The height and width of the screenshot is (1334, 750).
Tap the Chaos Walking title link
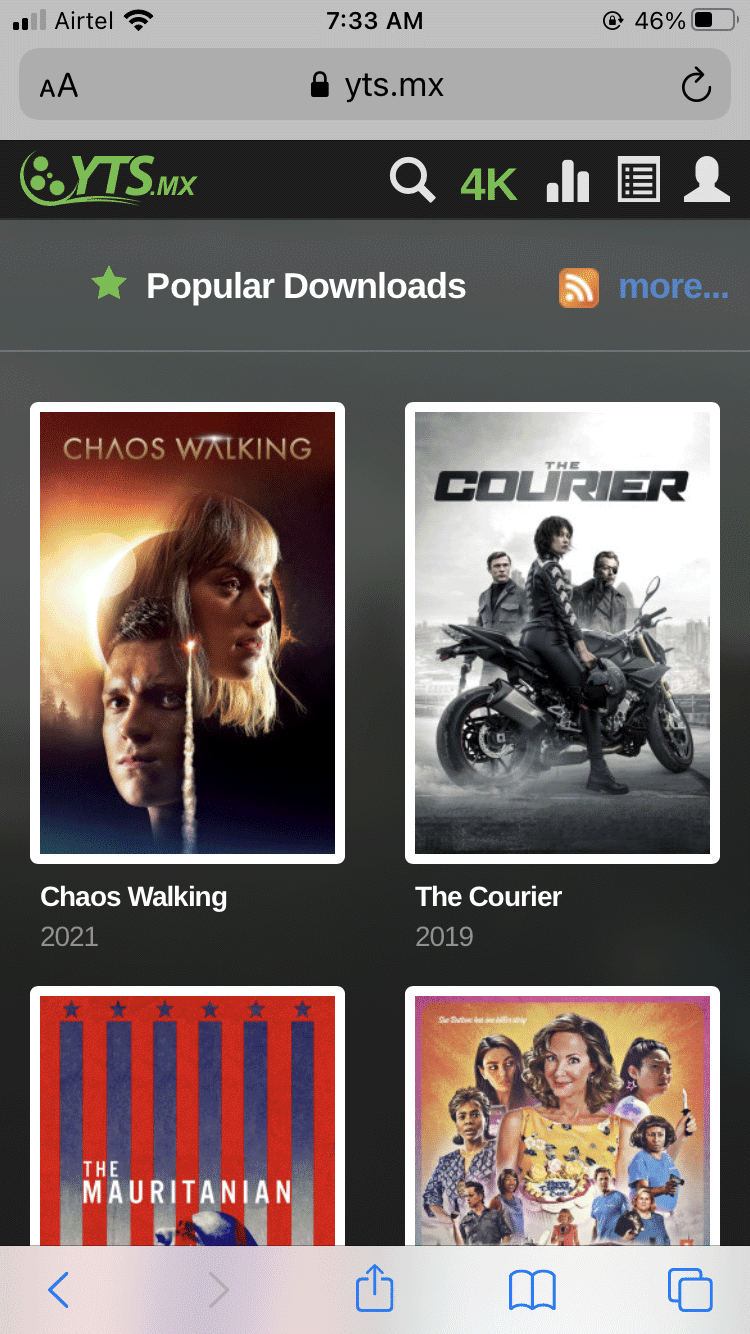[134, 897]
